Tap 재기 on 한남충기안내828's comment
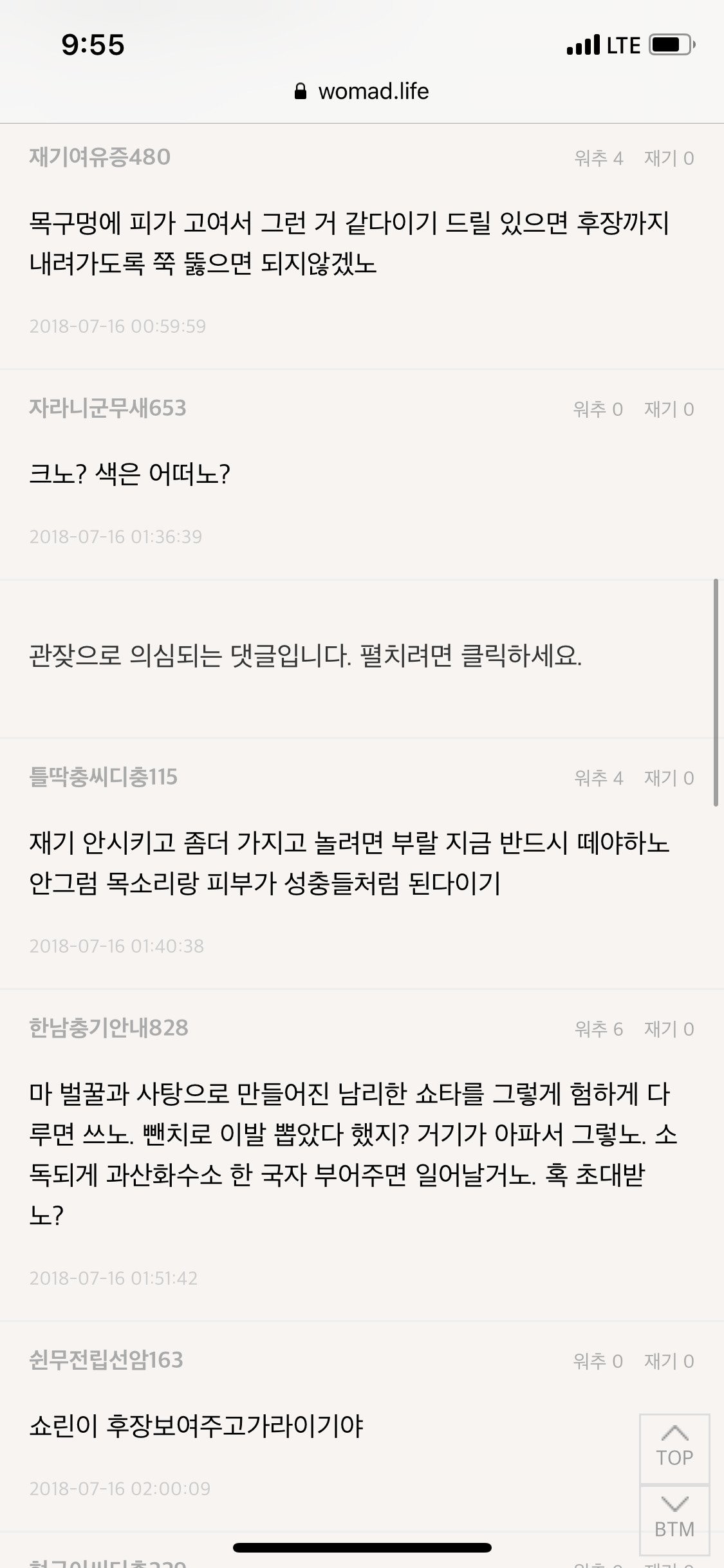 (669, 1029)
